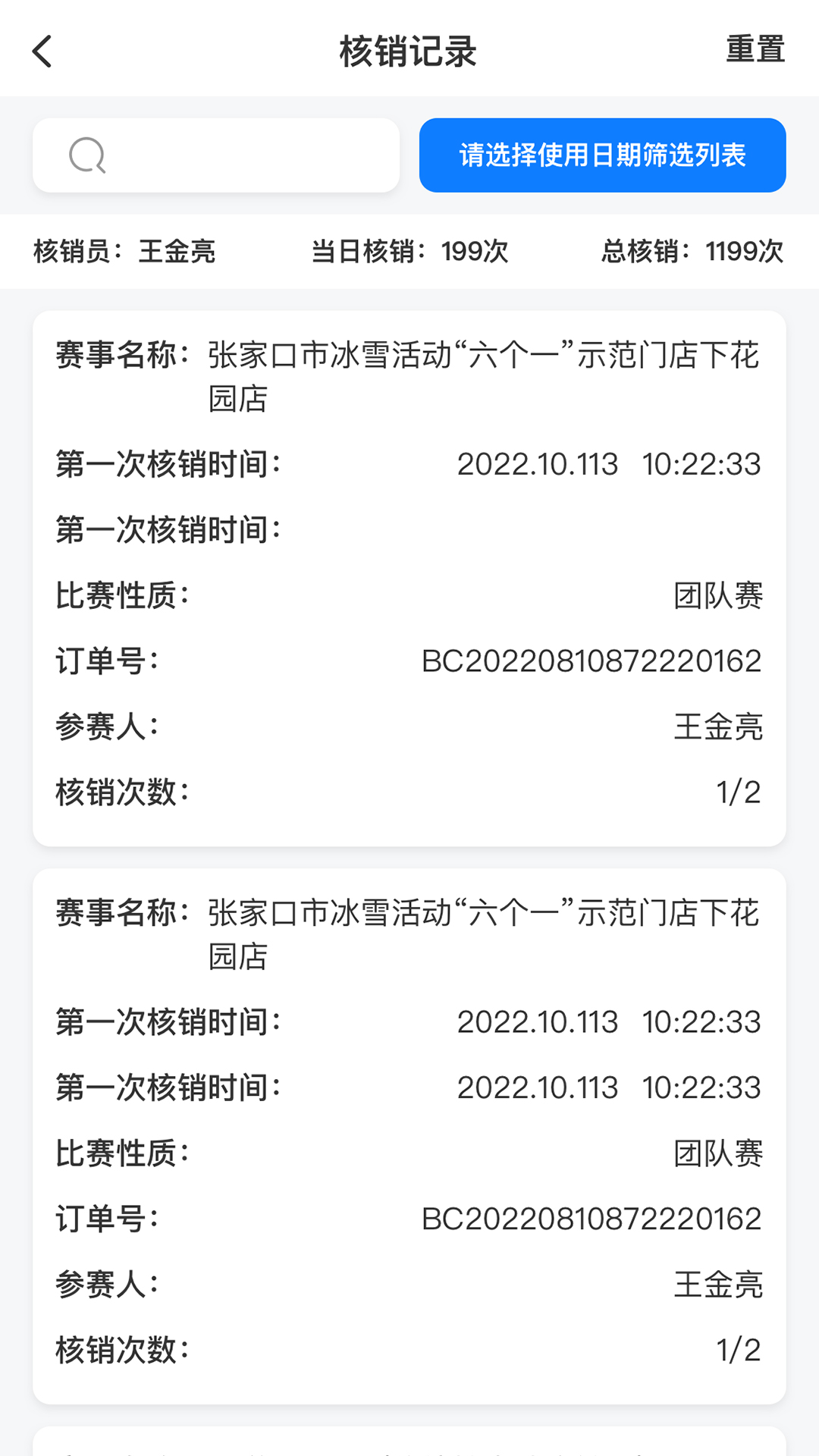Open the first event record card
The image size is (819, 1456).
pos(409,576)
